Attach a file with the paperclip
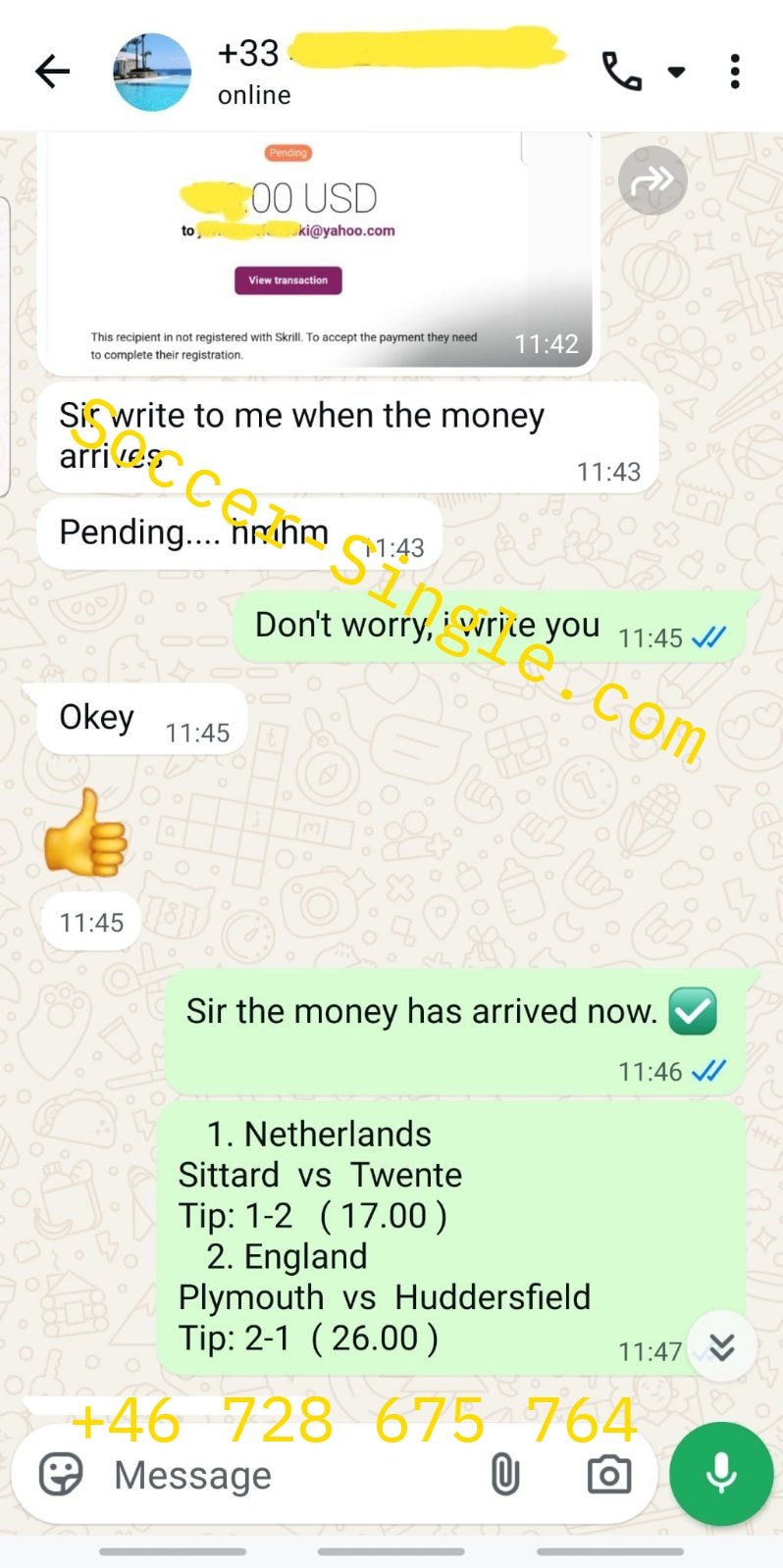Screen dimensions: 783x1568 pos(504,1474)
